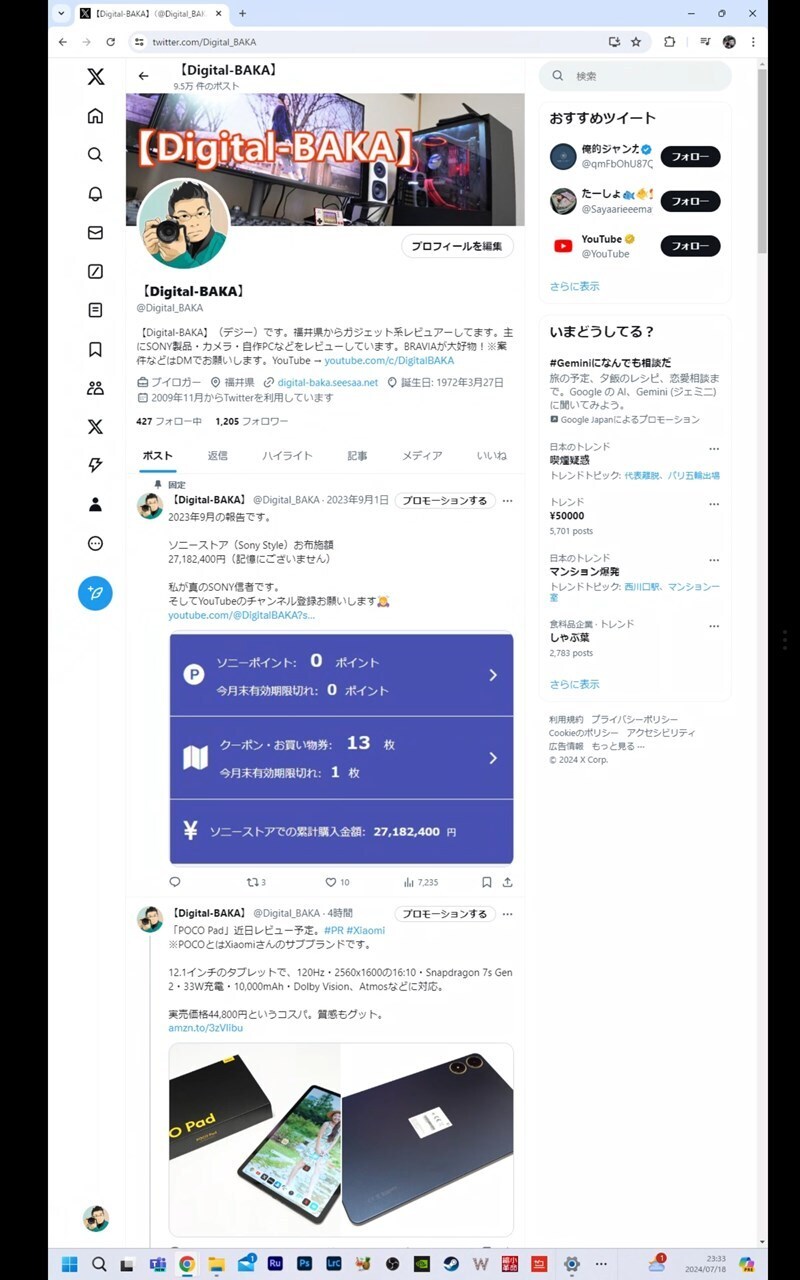Tap さらに表示 under おすすめツイート

pyautogui.click(x=574, y=287)
